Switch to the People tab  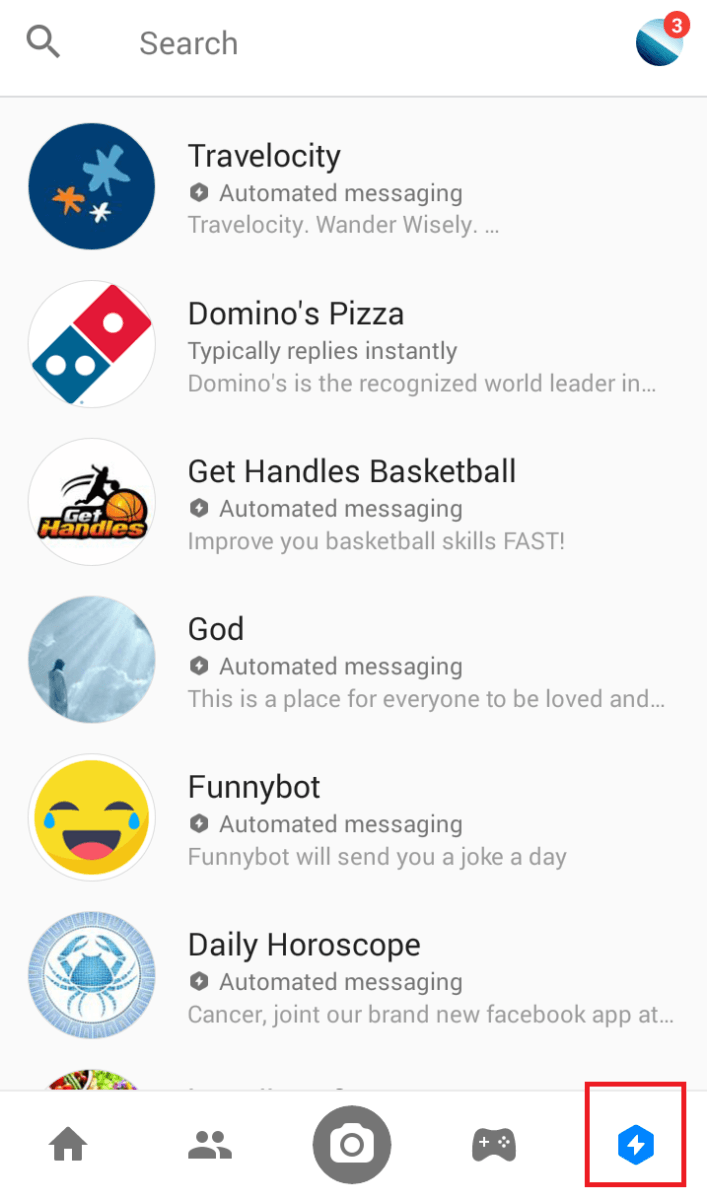(x=210, y=1144)
